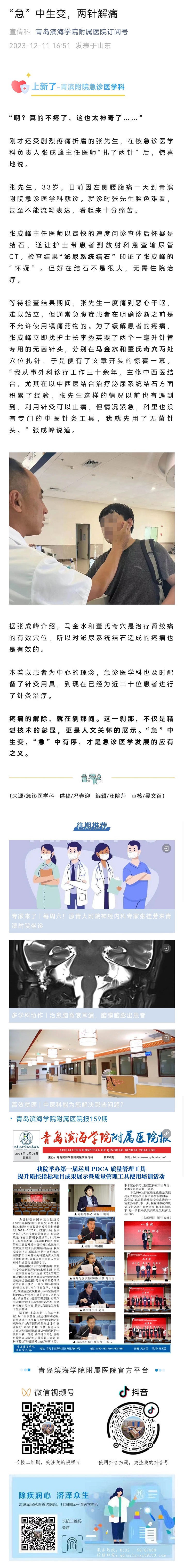Open the article 高效就医 中医科能为您解决哪些问题
The height and width of the screenshot is (1568, 184).
91,1068
